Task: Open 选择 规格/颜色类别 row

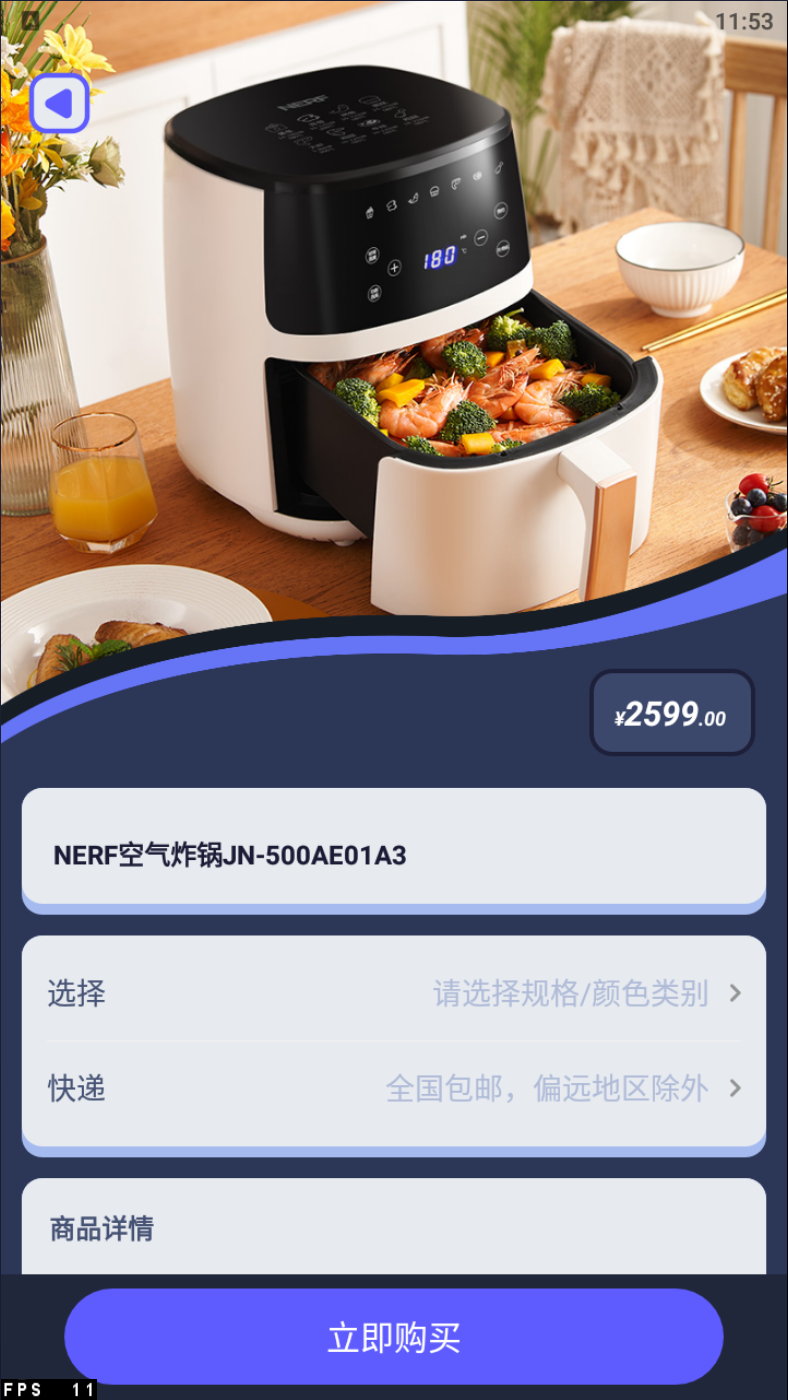Action: 394,993
